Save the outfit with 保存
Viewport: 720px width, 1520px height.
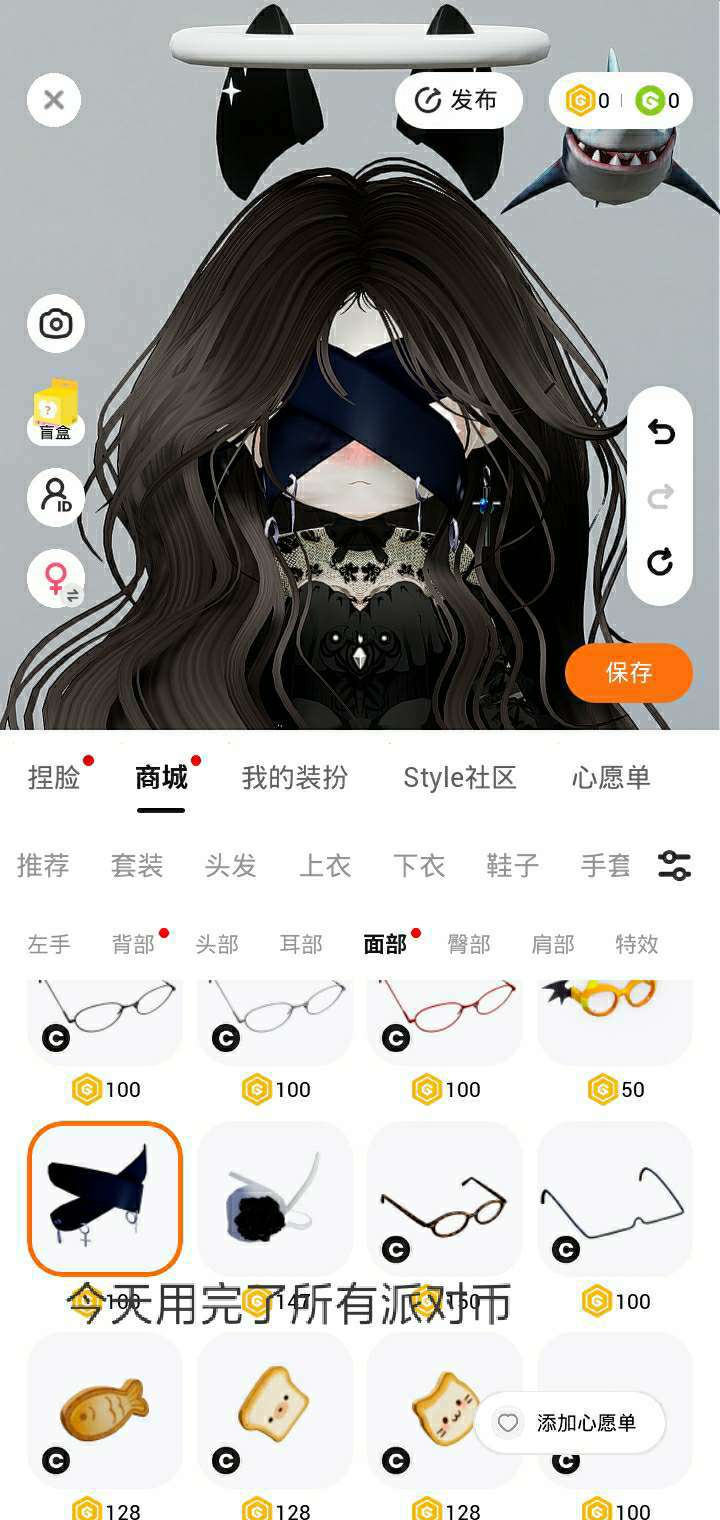click(x=628, y=672)
